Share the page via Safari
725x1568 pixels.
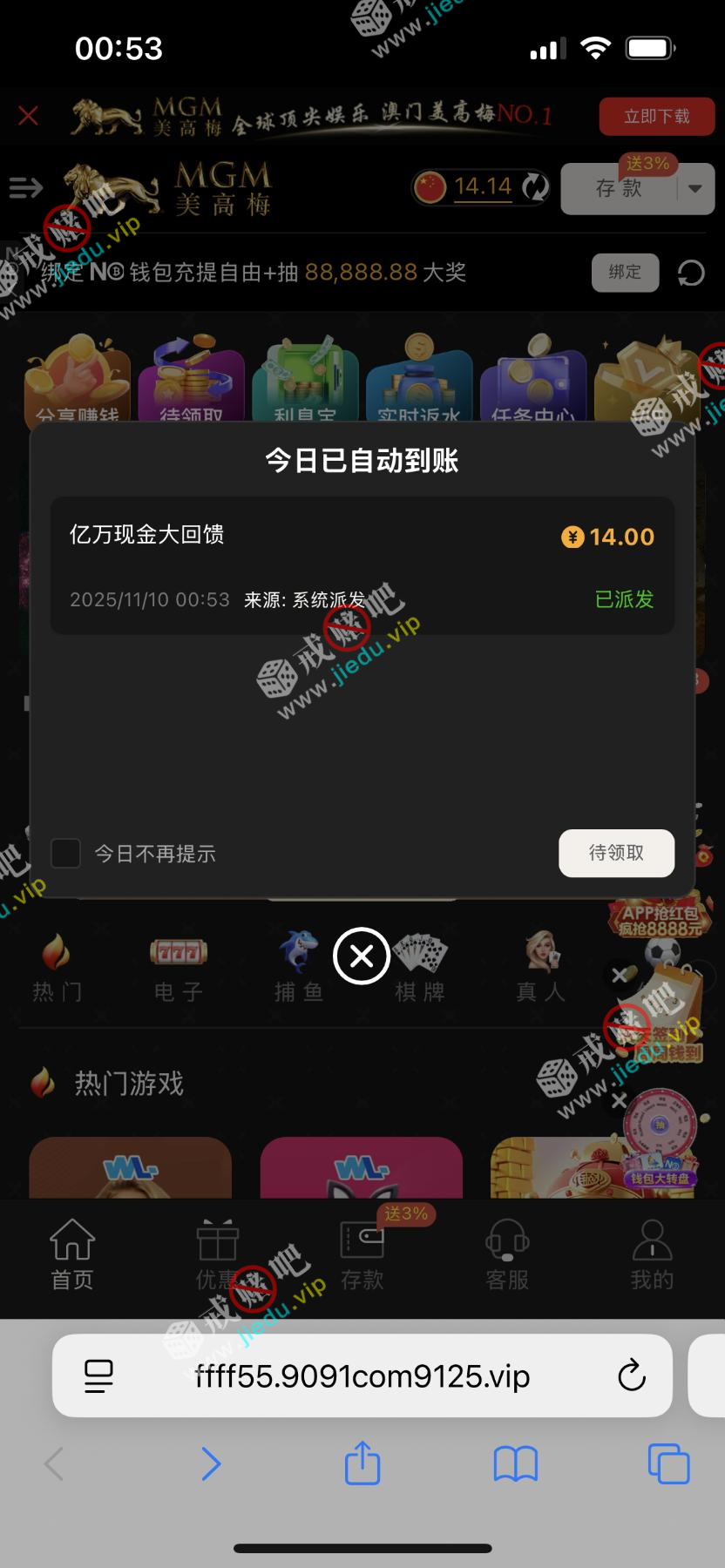pyautogui.click(x=362, y=1463)
